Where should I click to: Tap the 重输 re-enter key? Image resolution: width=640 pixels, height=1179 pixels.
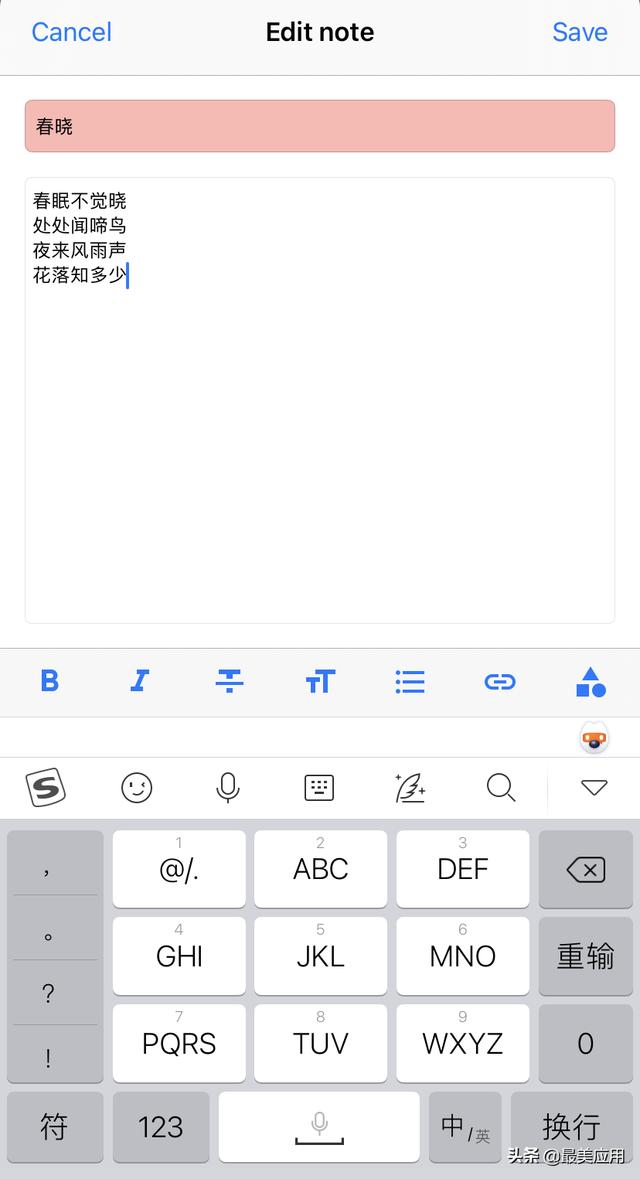click(586, 956)
